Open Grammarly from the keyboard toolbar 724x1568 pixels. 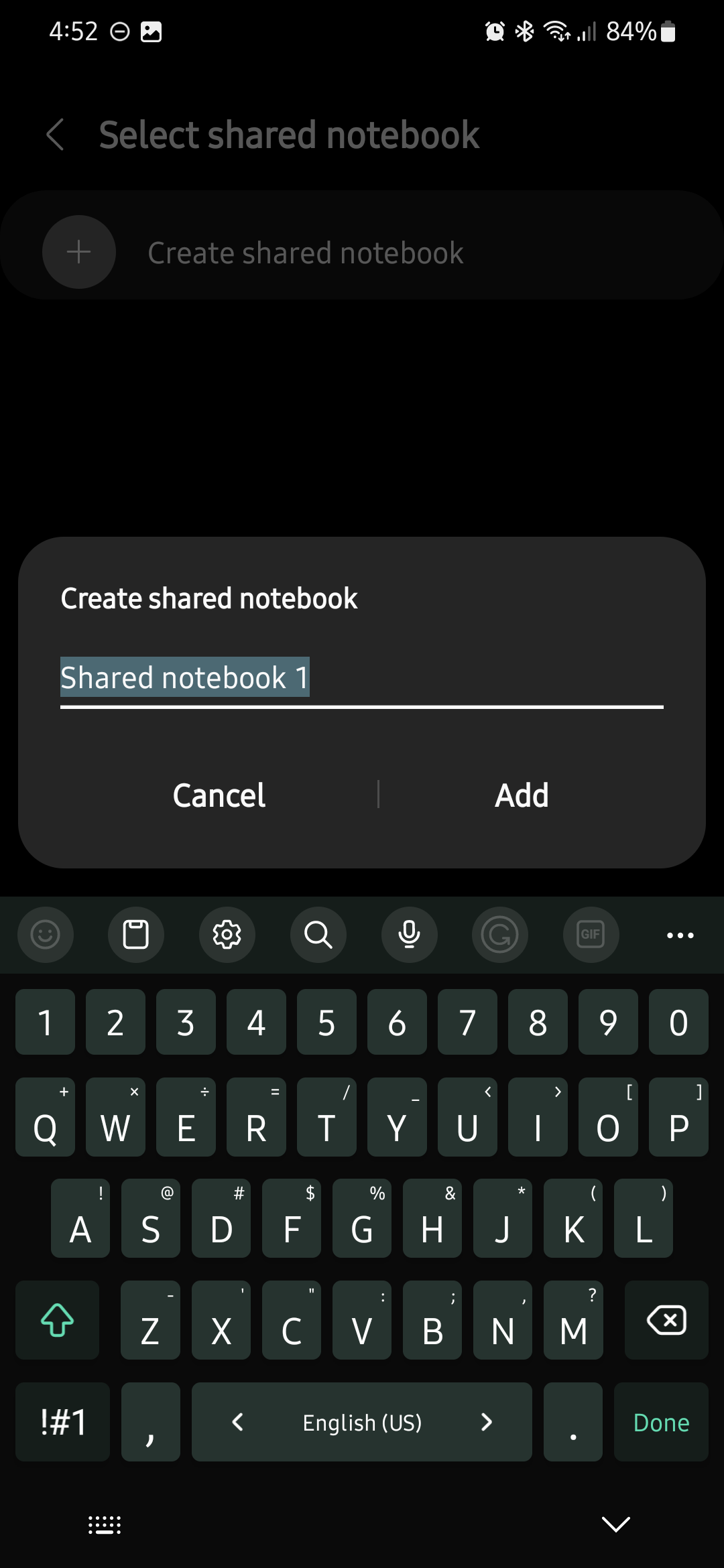pos(500,934)
